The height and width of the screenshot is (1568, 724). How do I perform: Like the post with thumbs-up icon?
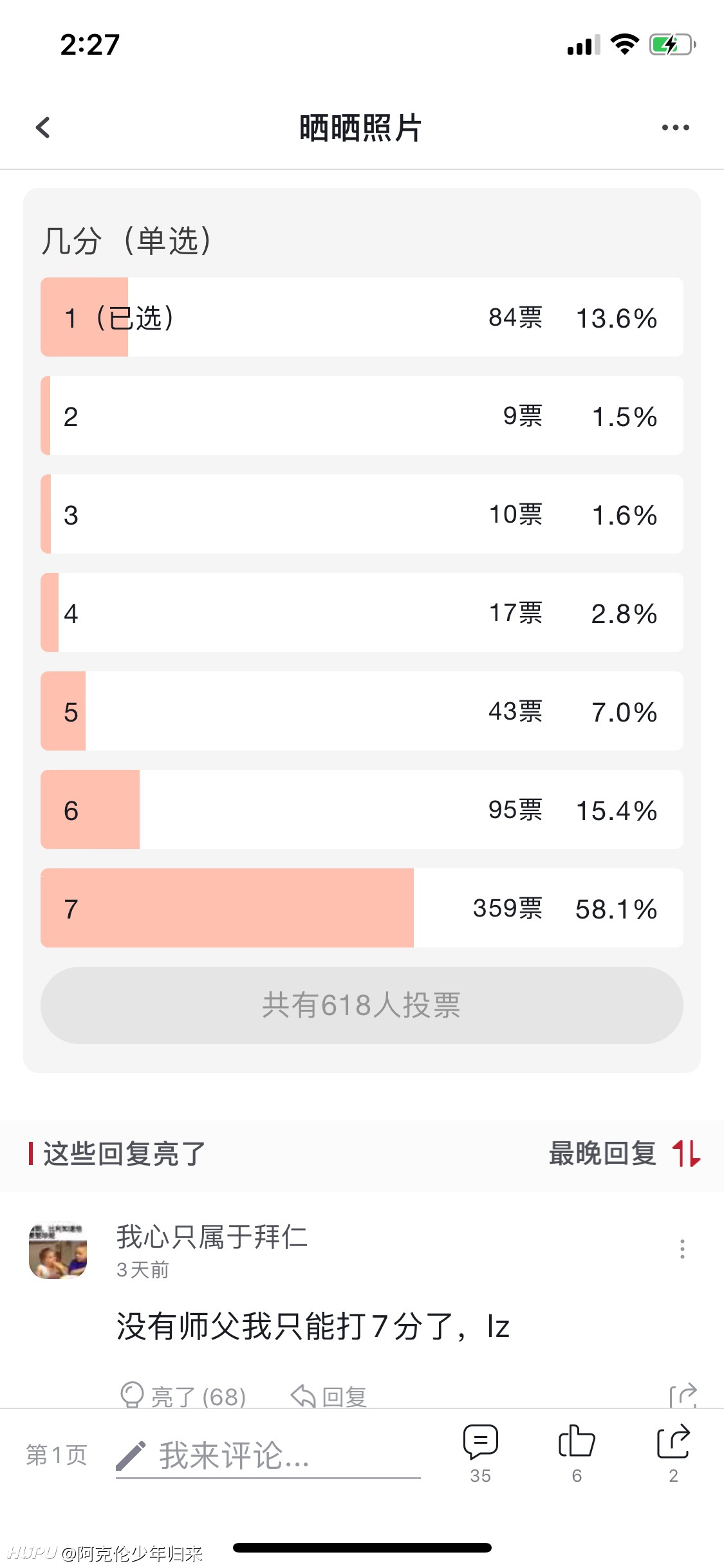coord(577,1453)
